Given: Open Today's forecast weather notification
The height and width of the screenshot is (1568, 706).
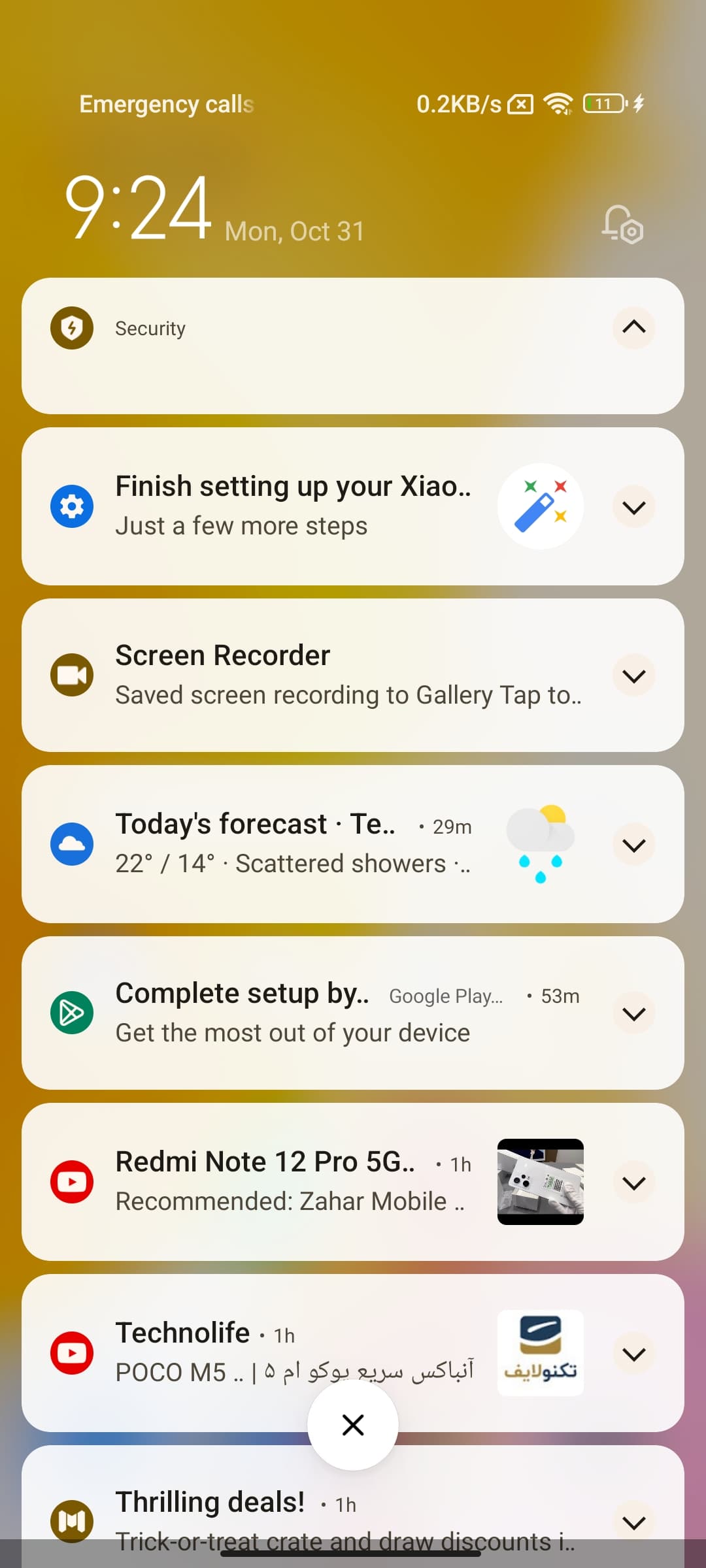Looking at the screenshot, I should pyautogui.click(x=293, y=843).
